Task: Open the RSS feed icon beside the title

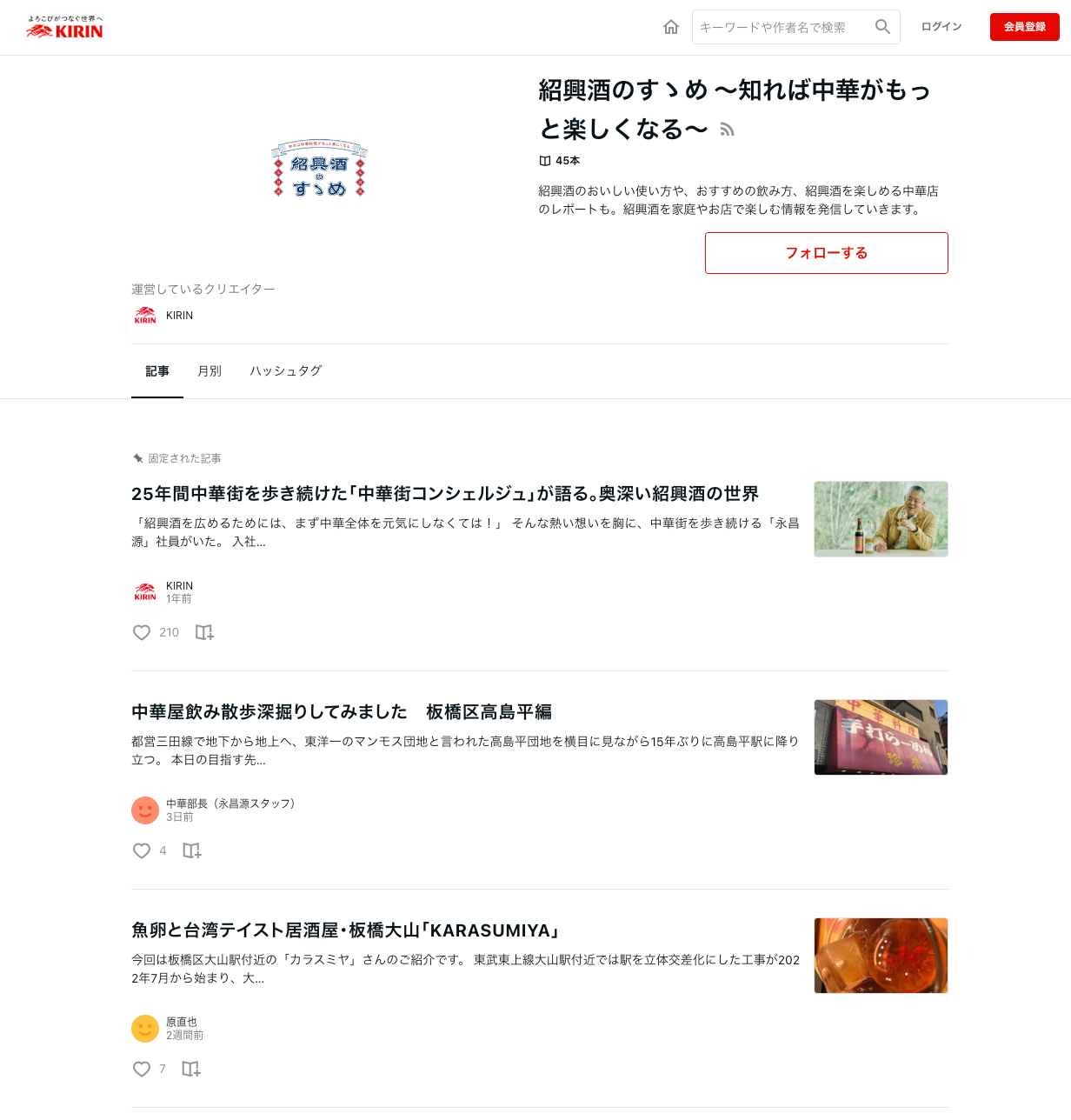Action: click(728, 130)
